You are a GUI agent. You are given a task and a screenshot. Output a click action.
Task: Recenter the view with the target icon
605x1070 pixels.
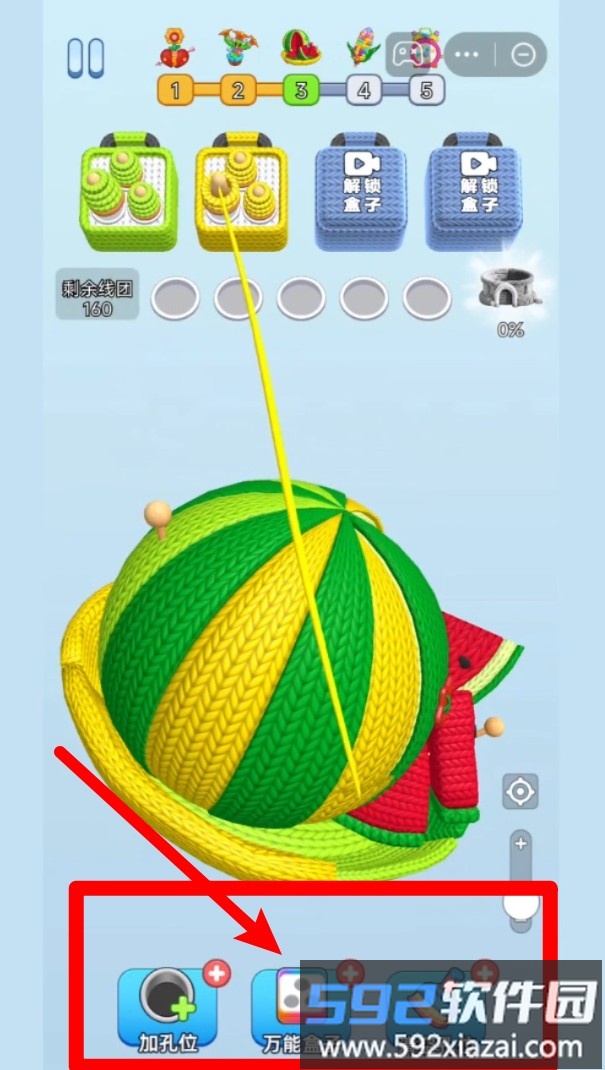pos(520,793)
